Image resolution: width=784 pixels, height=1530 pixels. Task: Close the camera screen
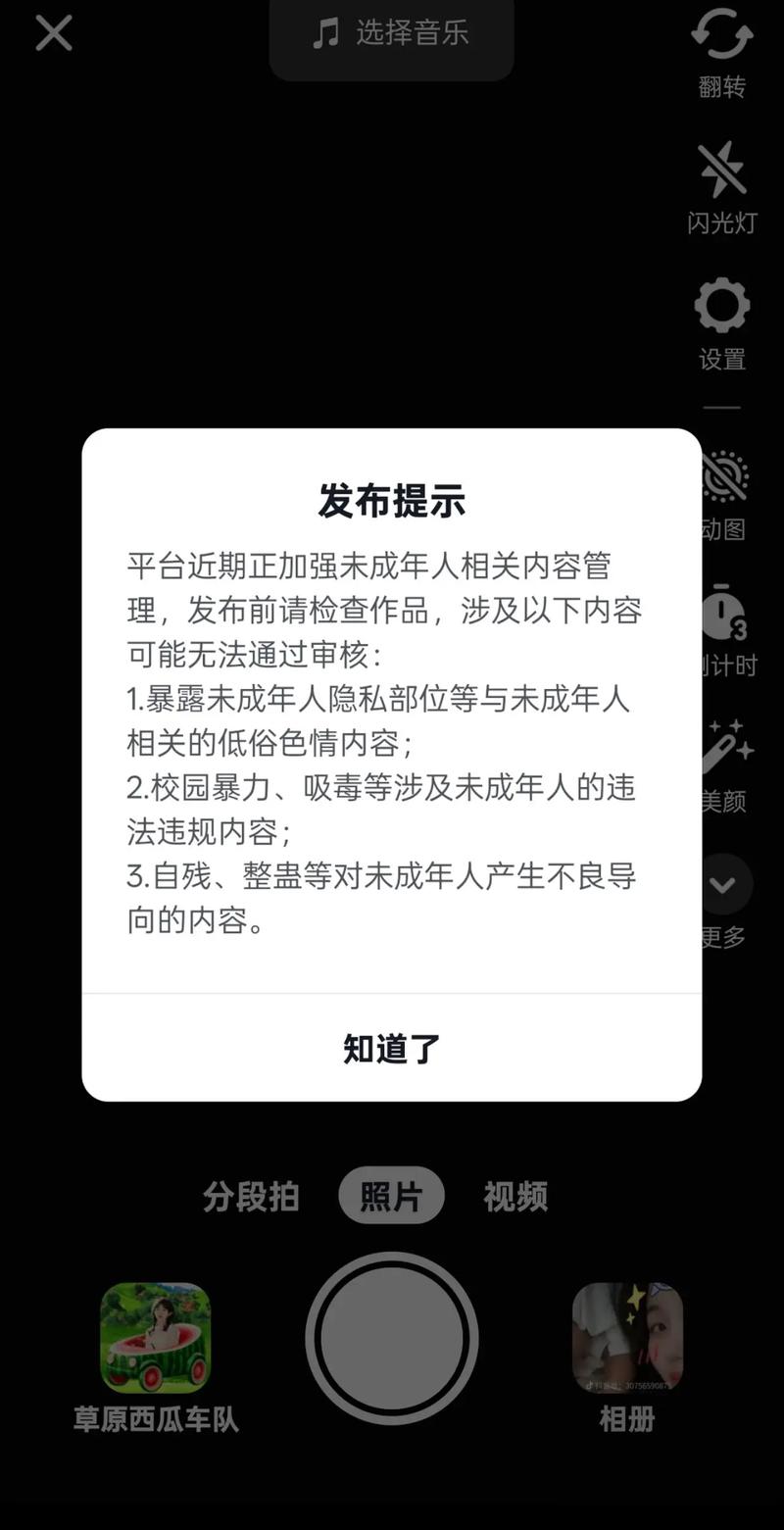[x=54, y=33]
